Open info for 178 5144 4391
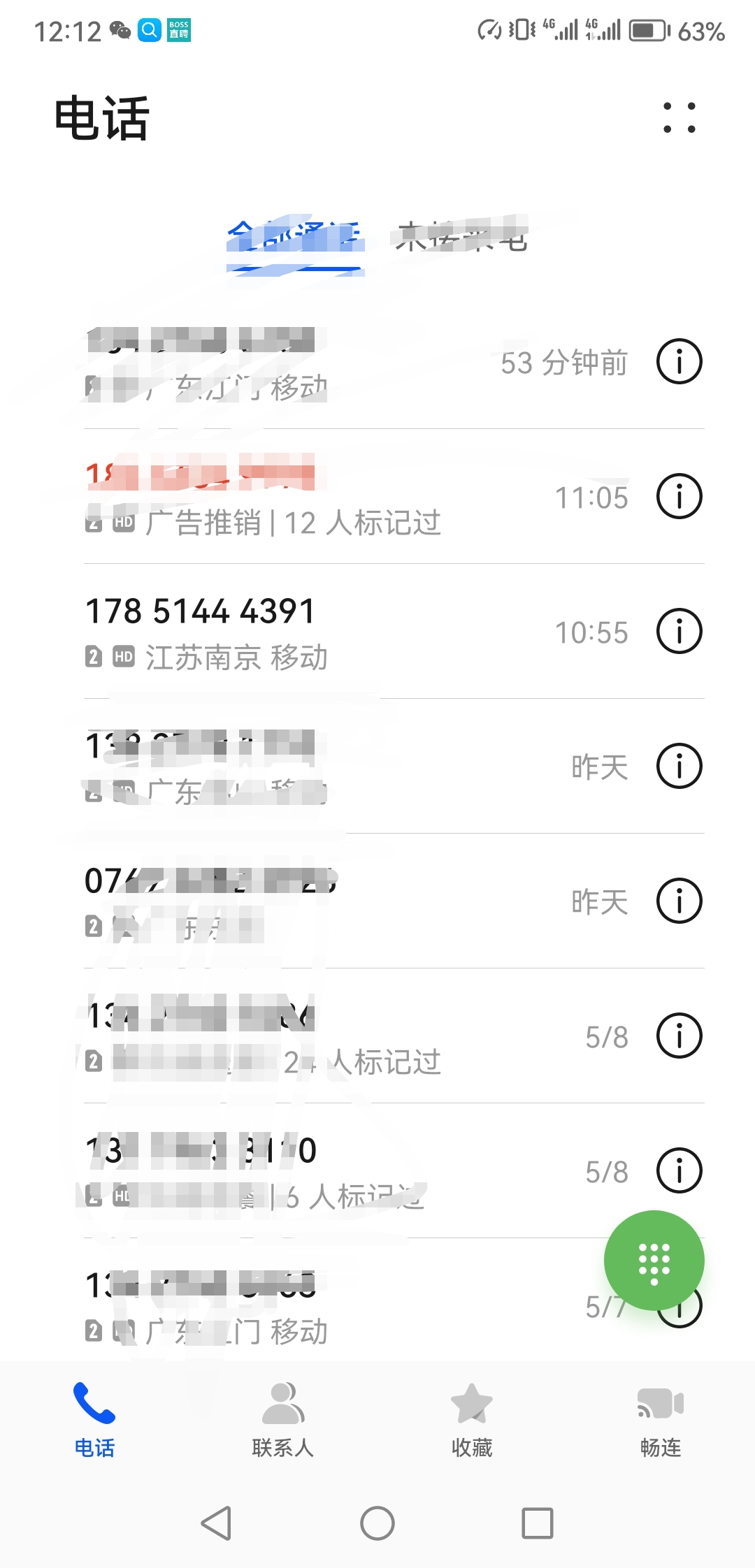Image resolution: width=755 pixels, height=1568 pixels. (x=679, y=632)
